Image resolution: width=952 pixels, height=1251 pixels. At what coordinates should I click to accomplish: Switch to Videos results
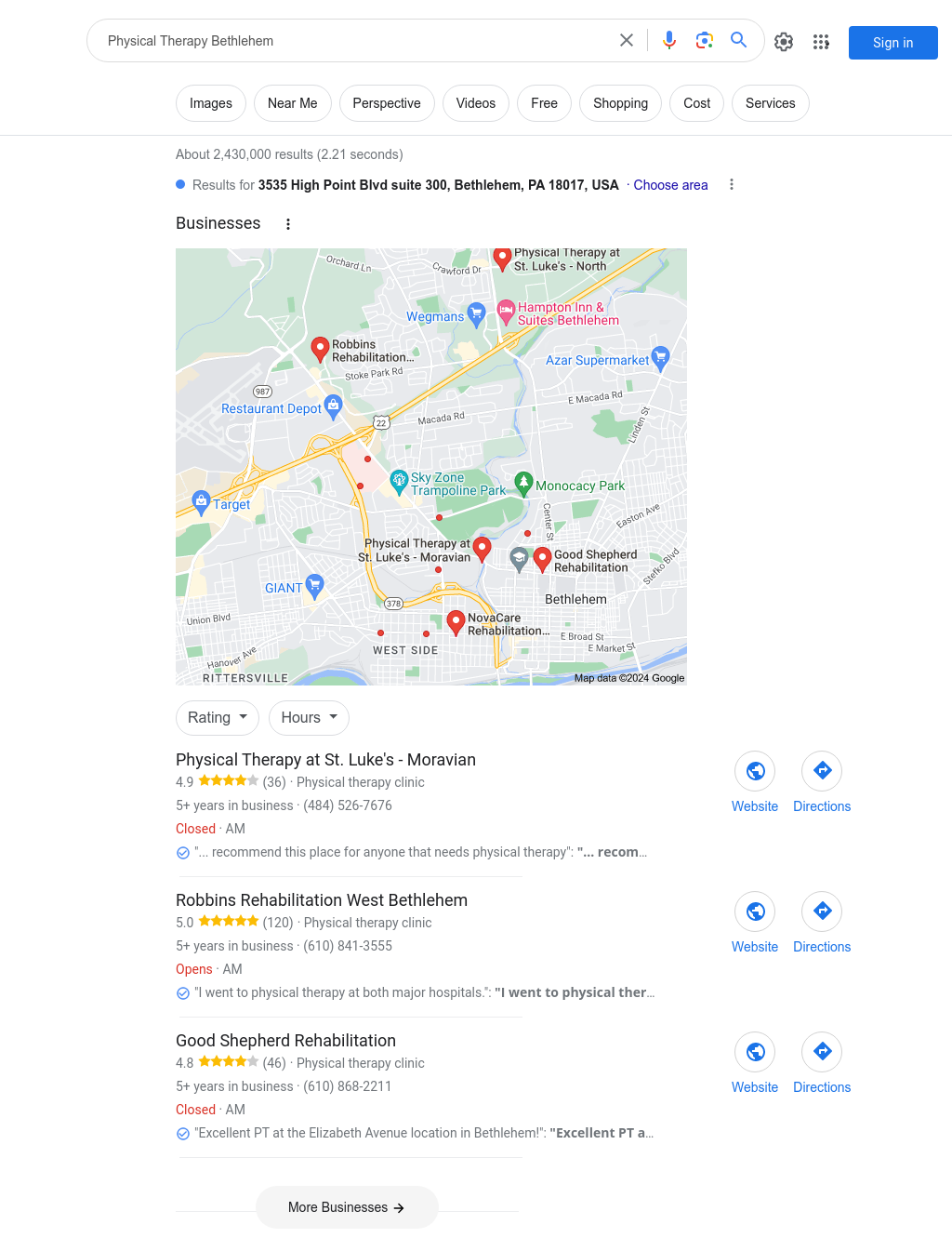tap(475, 103)
